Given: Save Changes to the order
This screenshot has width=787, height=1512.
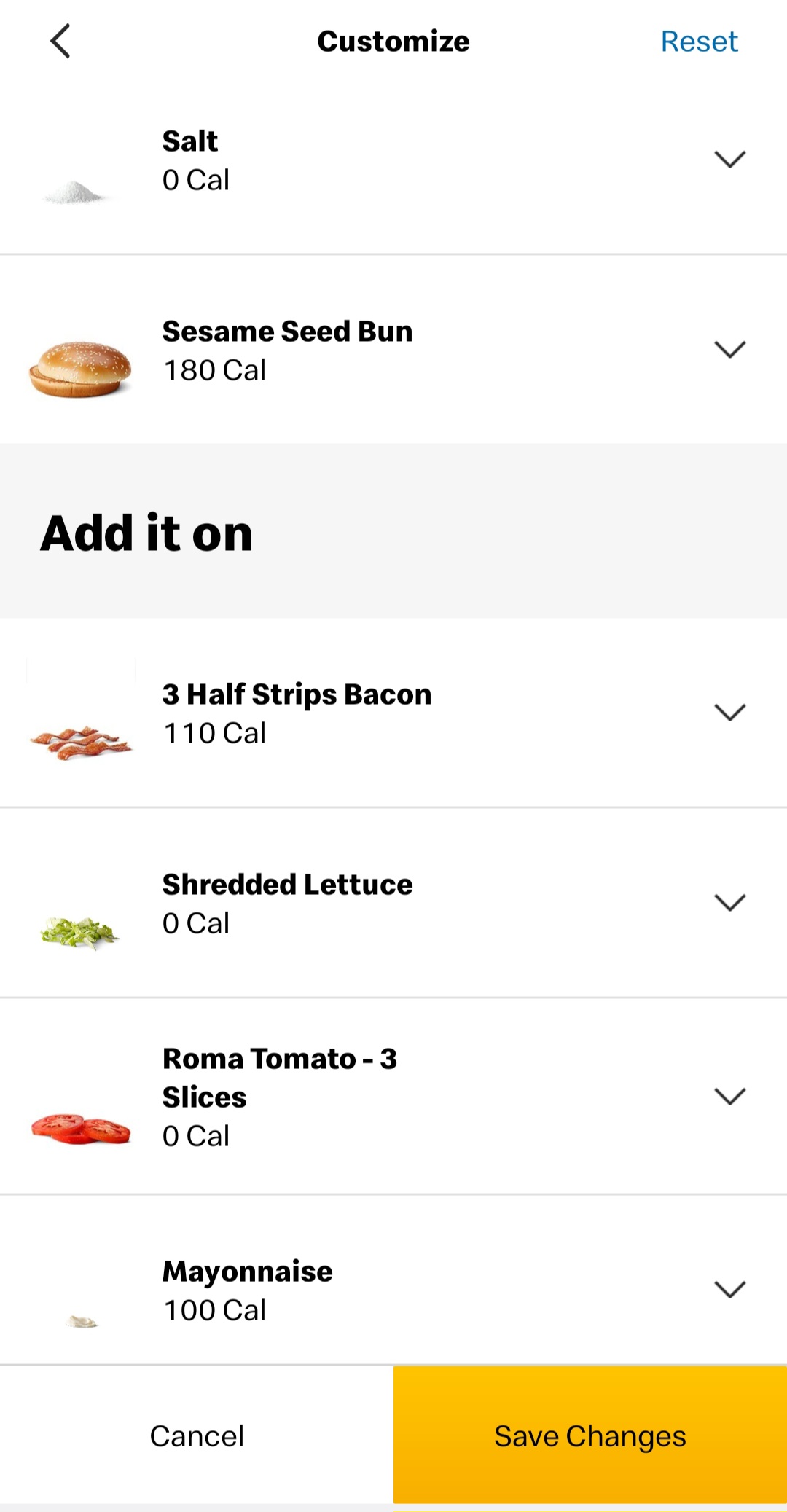Looking at the screenshot, I should [x=590, y=1435].
